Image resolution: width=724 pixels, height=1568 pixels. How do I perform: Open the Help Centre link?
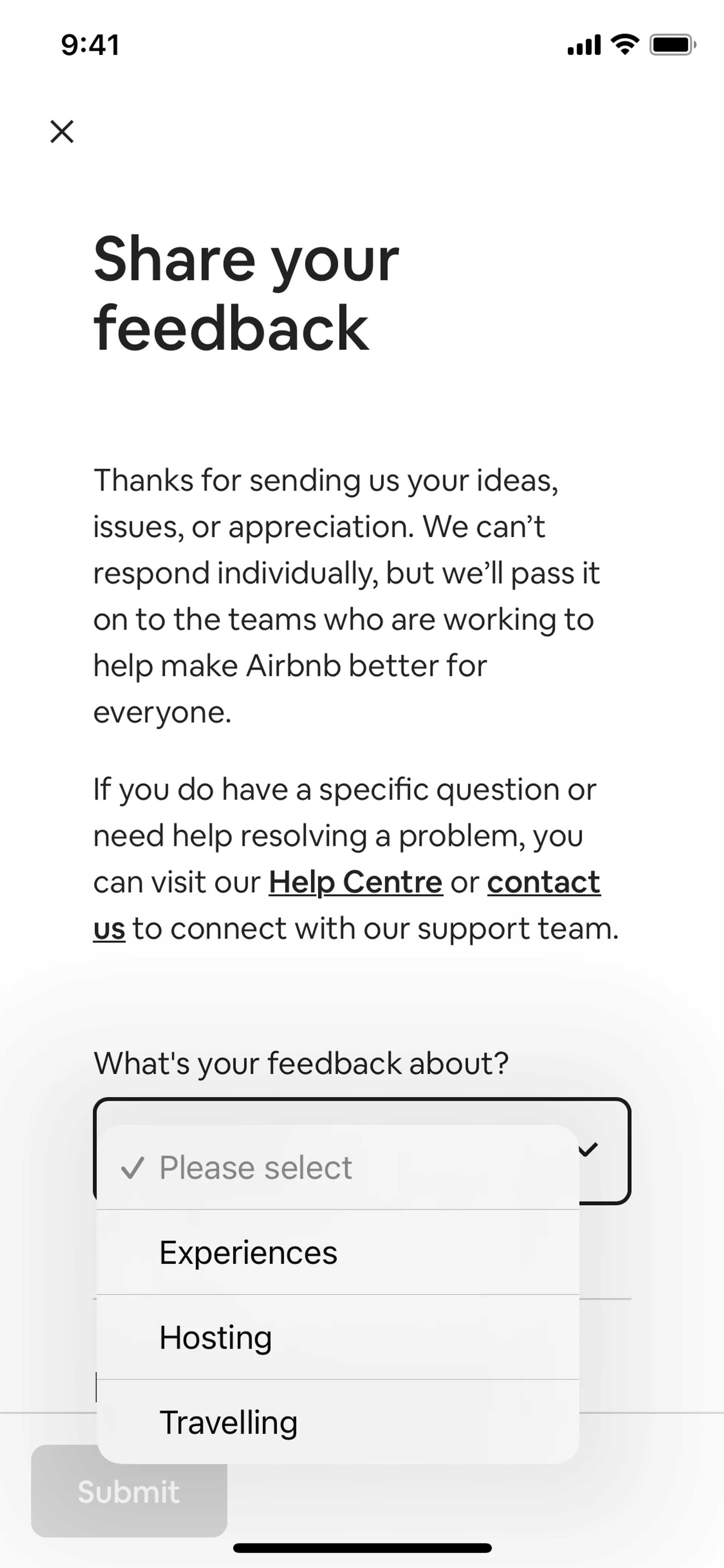click(x=355, y=882)
